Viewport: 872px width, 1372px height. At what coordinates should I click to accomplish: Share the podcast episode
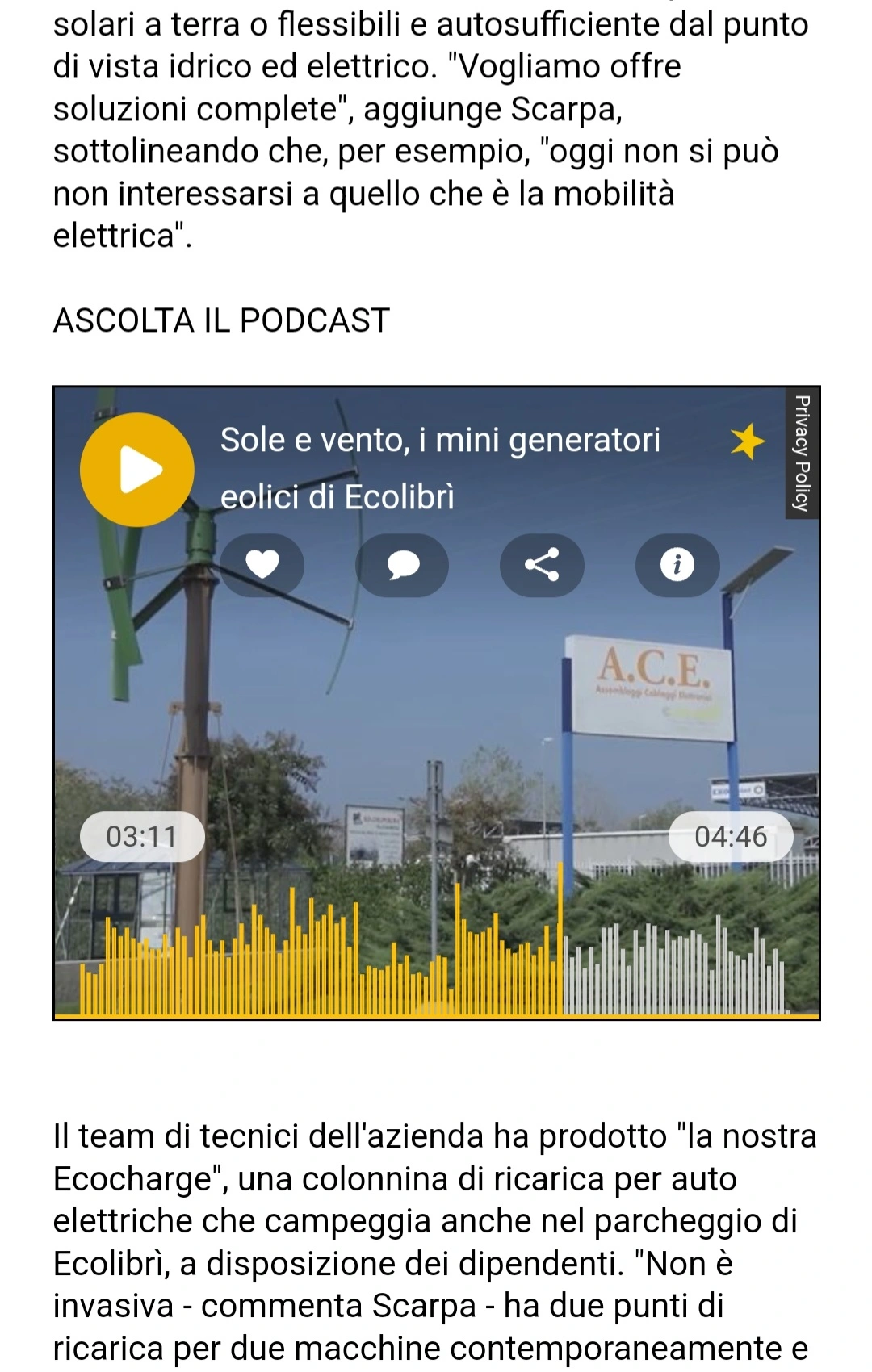[x=542, y=564]
